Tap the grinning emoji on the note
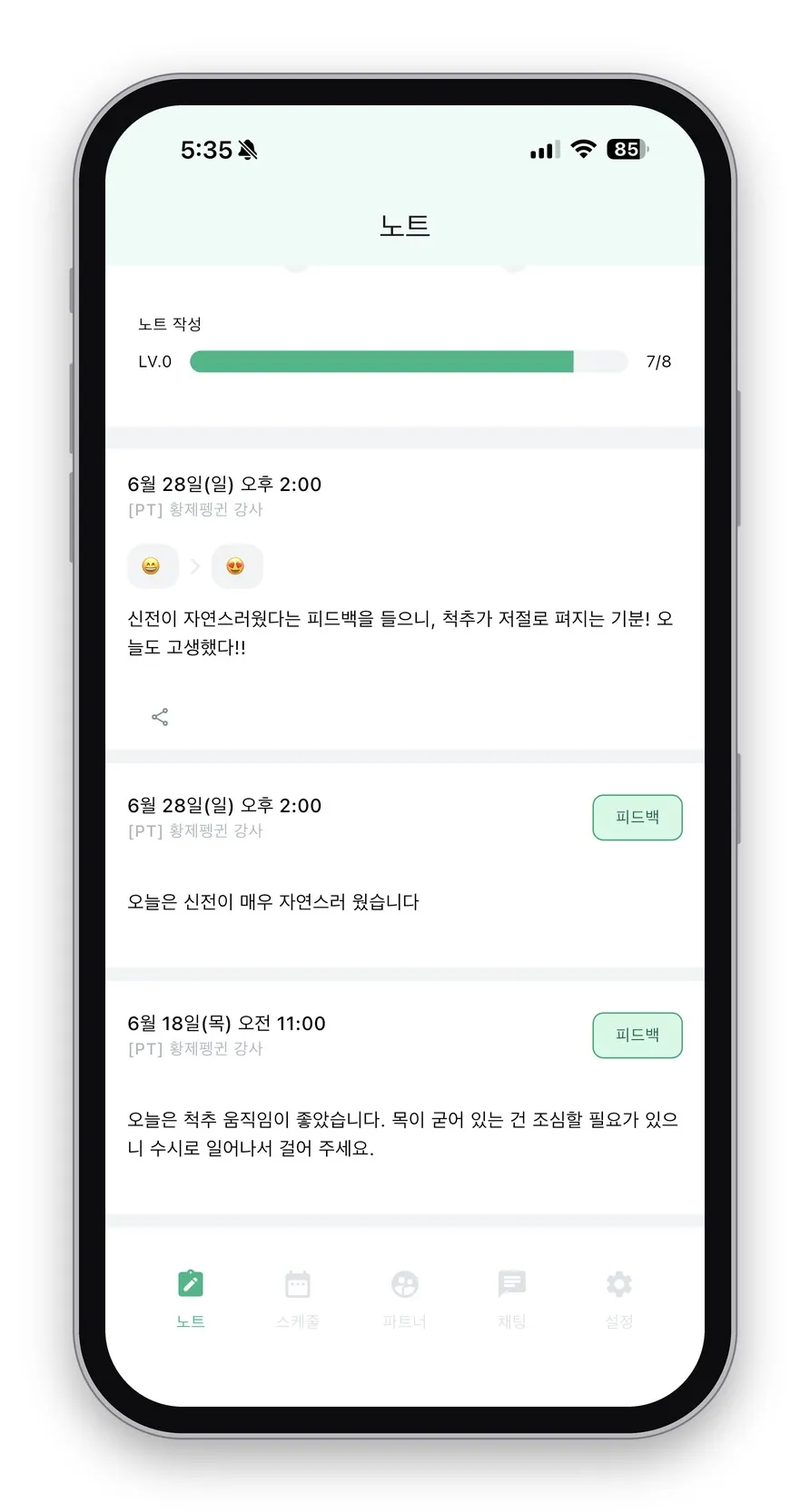This screenshot has height=1512, width=810. (152, 566)
